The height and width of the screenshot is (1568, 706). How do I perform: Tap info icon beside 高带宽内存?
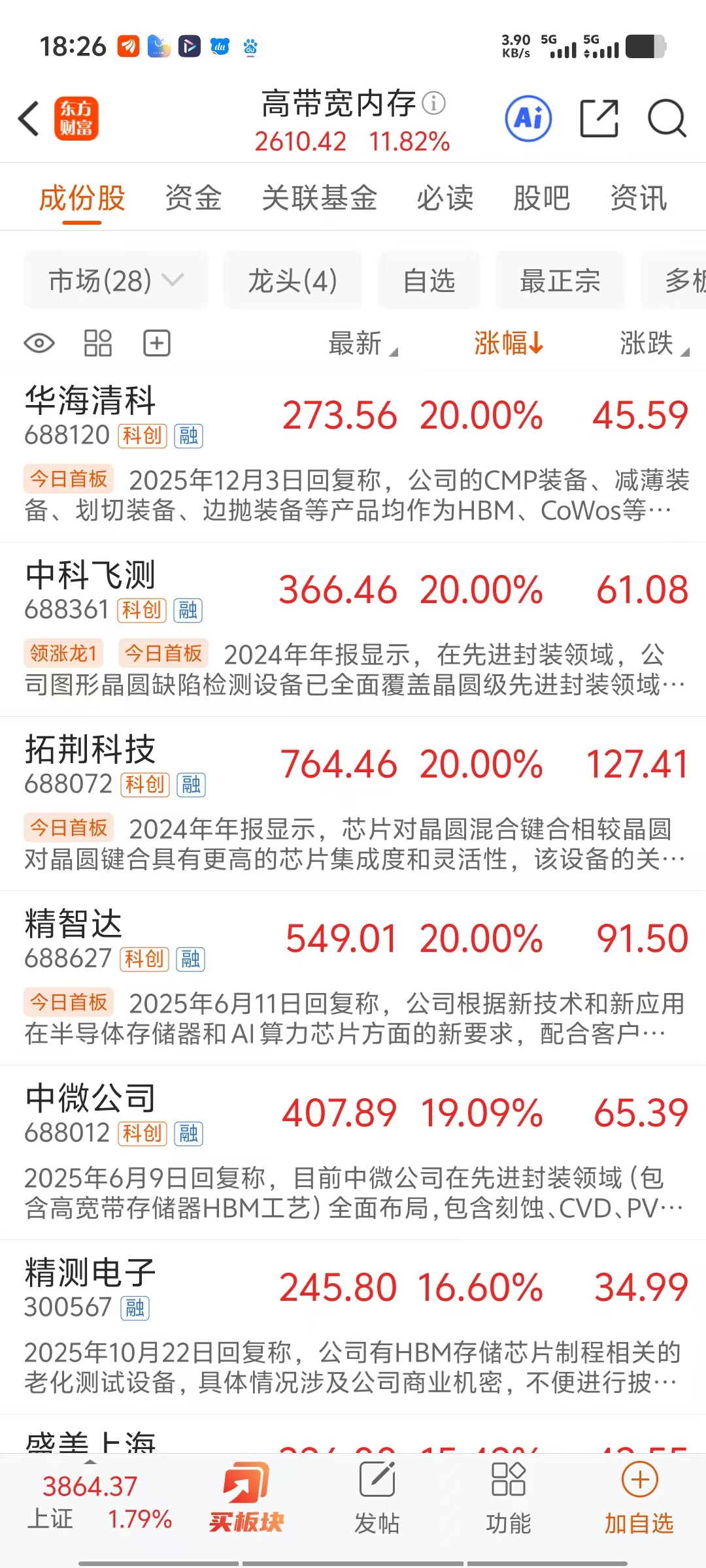tap(434, 103)
